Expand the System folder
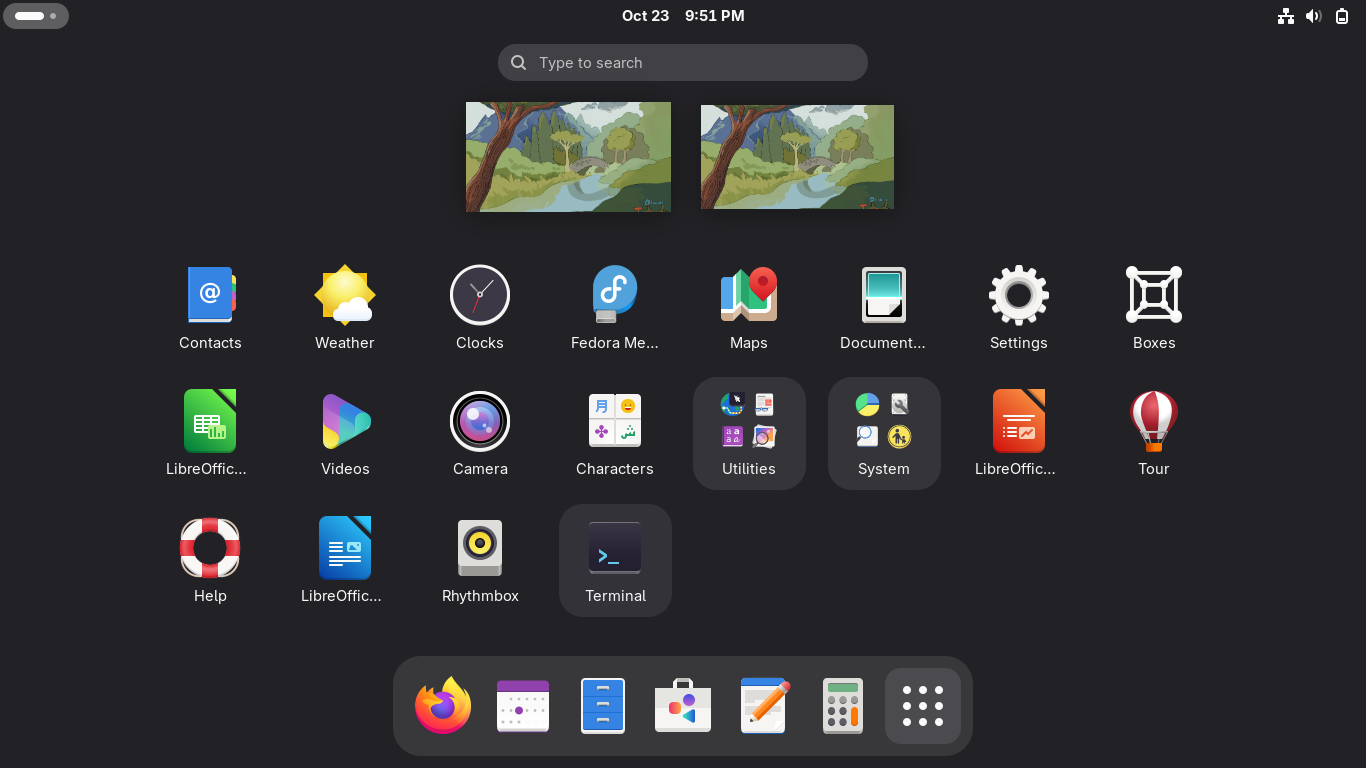 pos(884,433)
